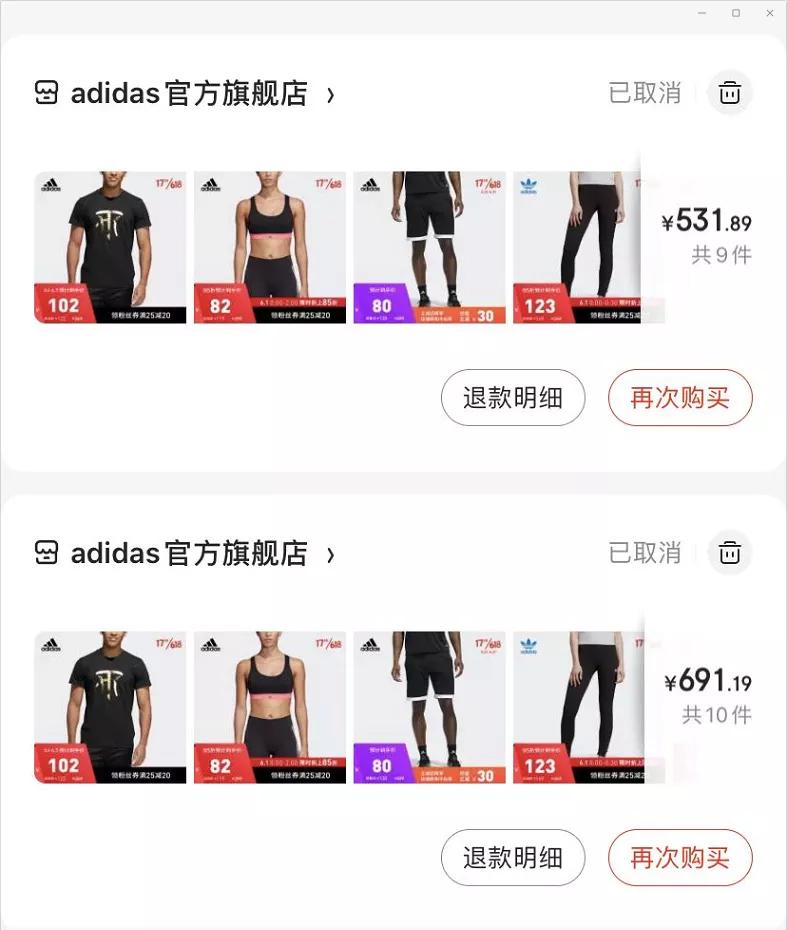Click the 共10件 item count text
Screen dimensions: 787x930
[x=716, y=714]
